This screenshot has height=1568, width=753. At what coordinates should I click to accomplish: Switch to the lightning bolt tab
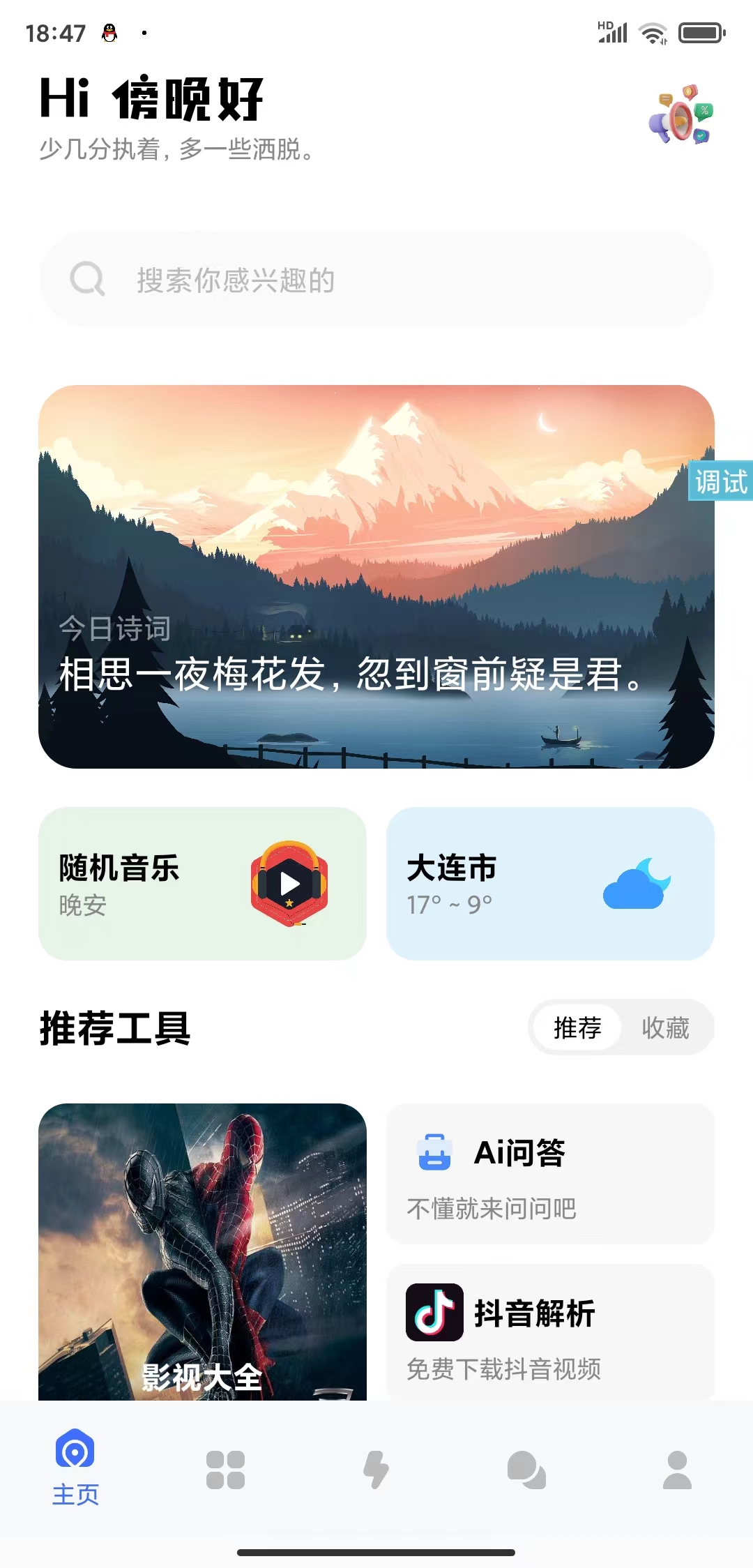(376, 1470)
